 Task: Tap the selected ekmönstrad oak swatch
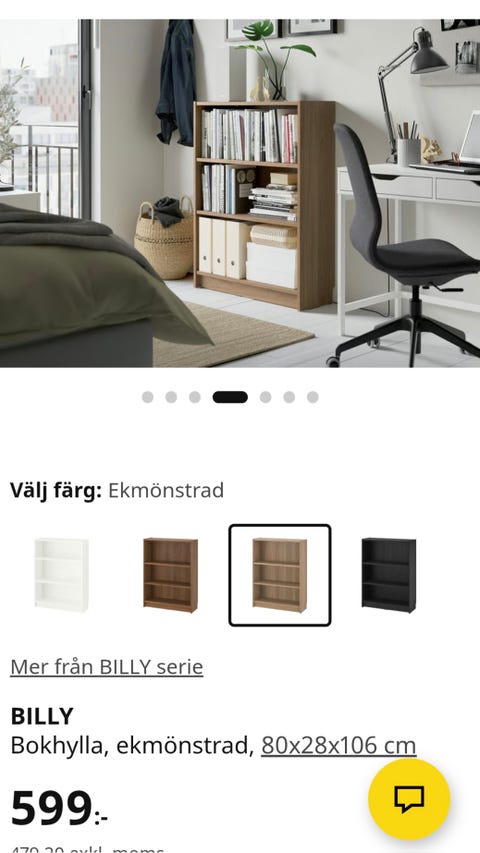tap(280, 575)
